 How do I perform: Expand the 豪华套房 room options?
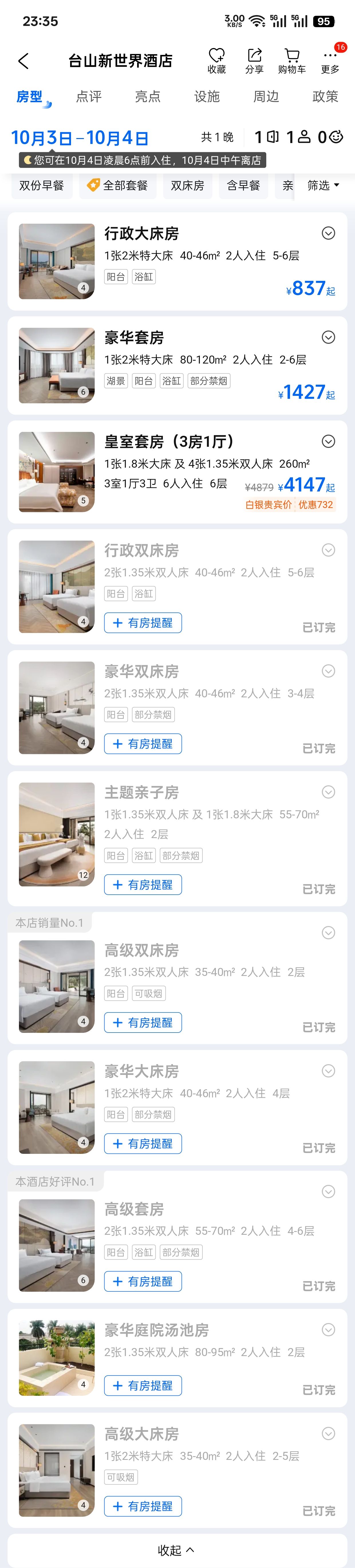click(328, 337)
